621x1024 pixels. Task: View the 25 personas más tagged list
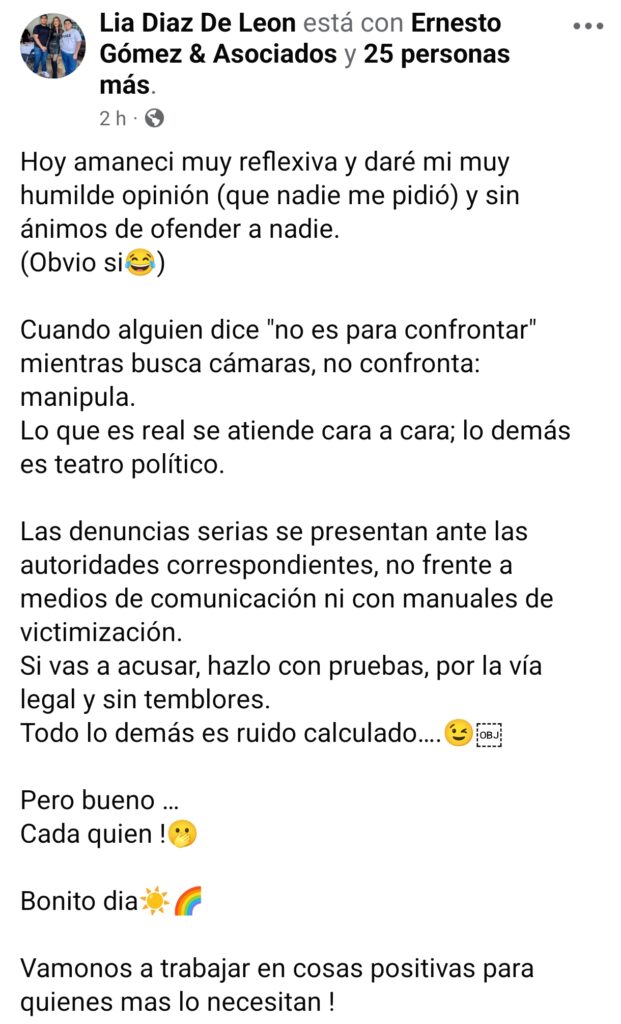click(437, 54)
